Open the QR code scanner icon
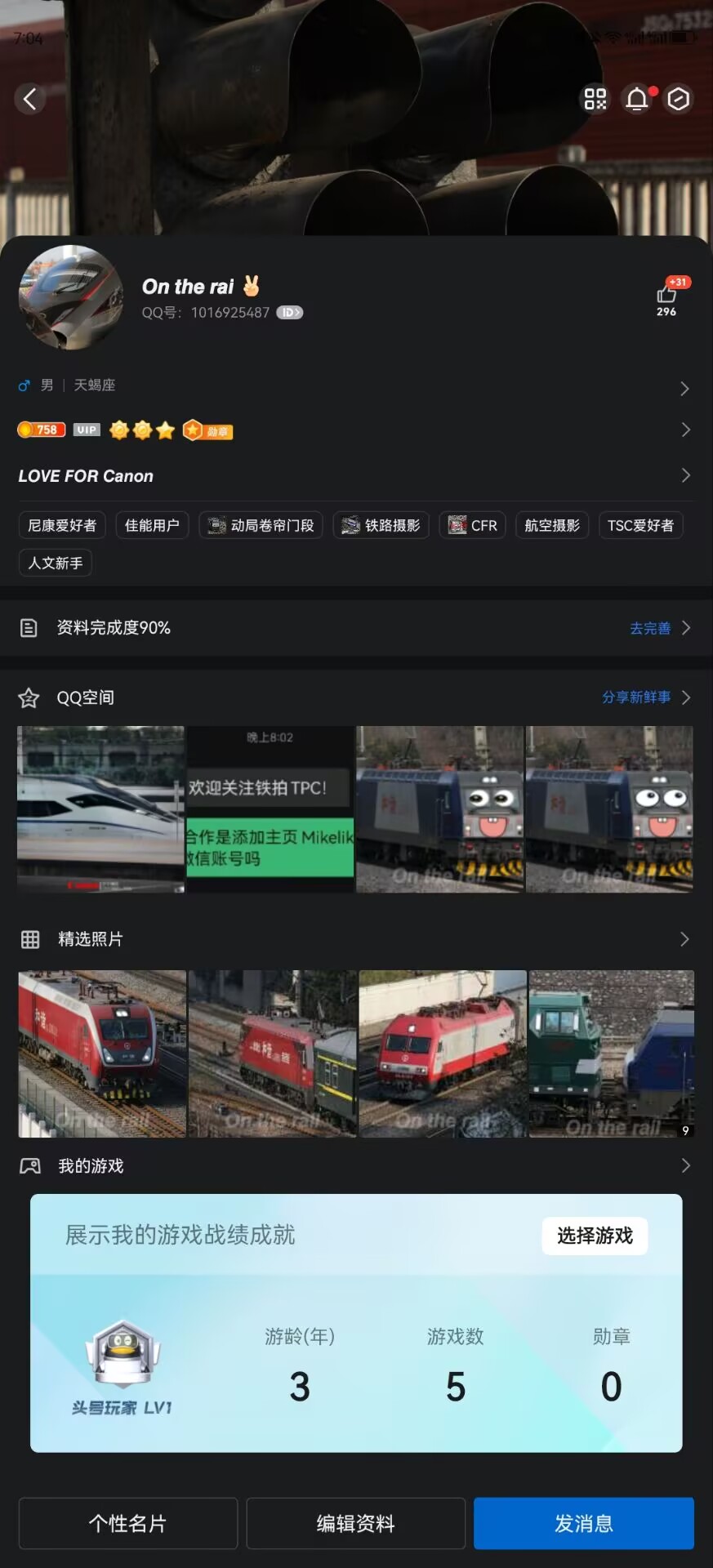The image size is (713, 1568). click(595, 99)
